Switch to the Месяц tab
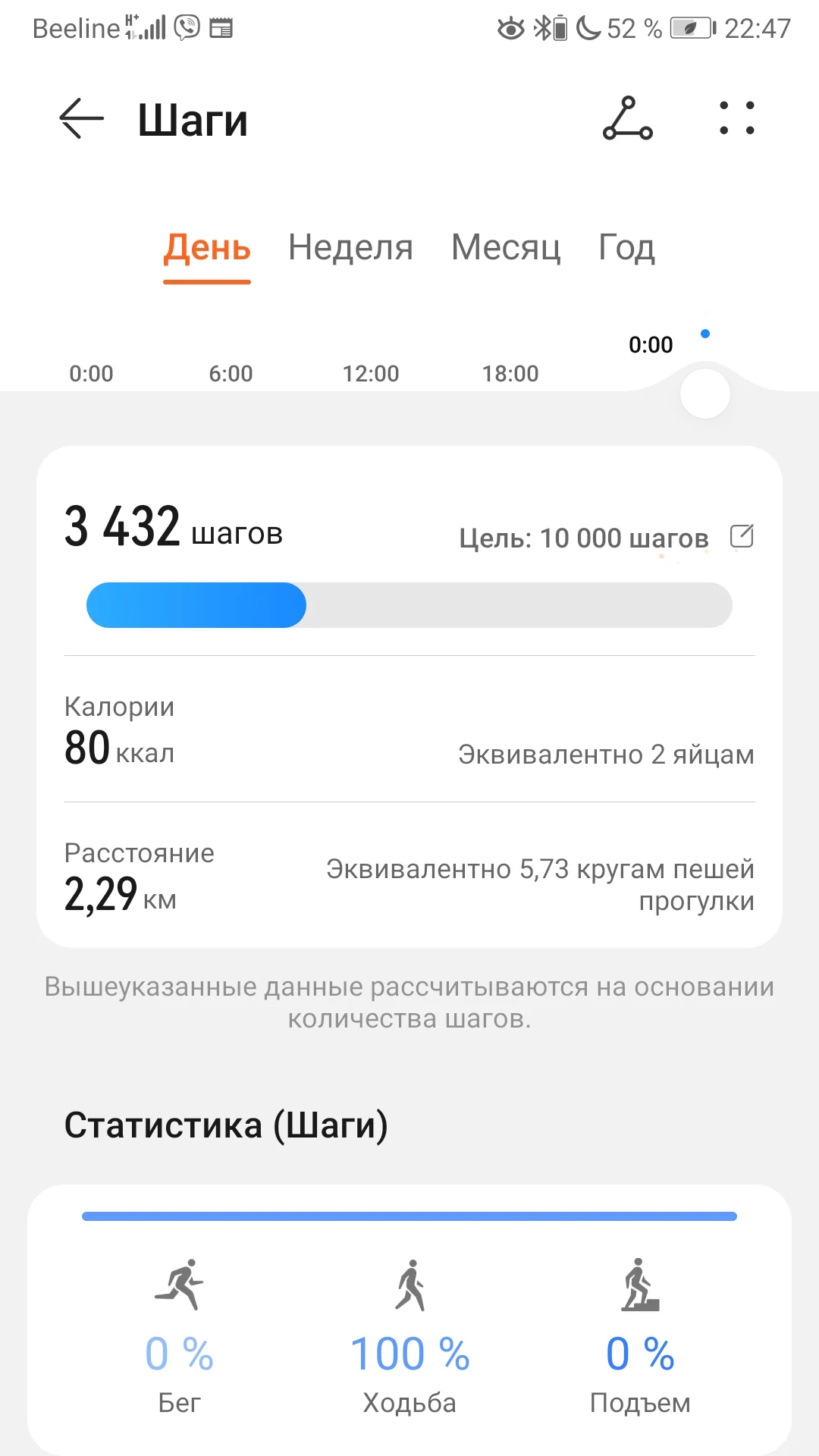Screen dimensions: 819x1456 pos(506,248)
